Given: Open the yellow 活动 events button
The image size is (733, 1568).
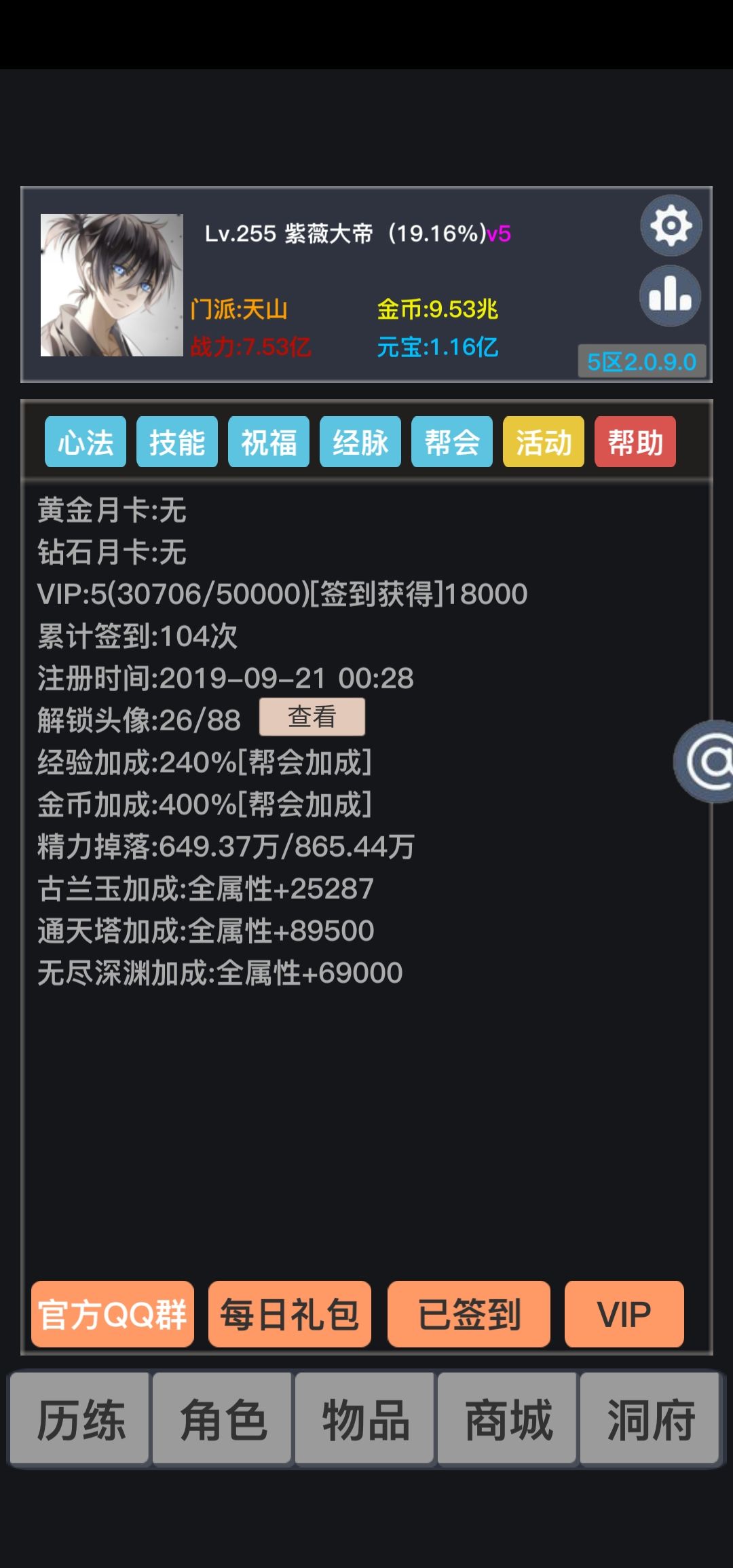Looking at the screenshot, I should click(x=544, y=442).
